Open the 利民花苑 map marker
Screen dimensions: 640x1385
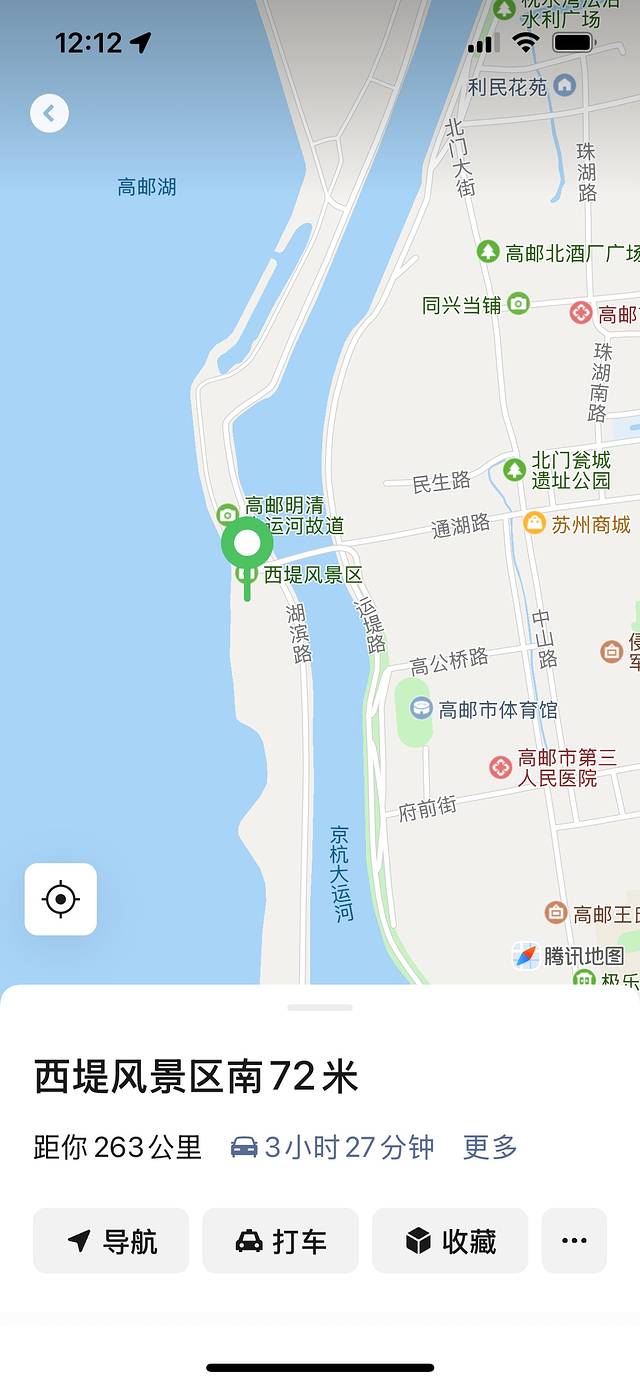(x=565, y=86)
